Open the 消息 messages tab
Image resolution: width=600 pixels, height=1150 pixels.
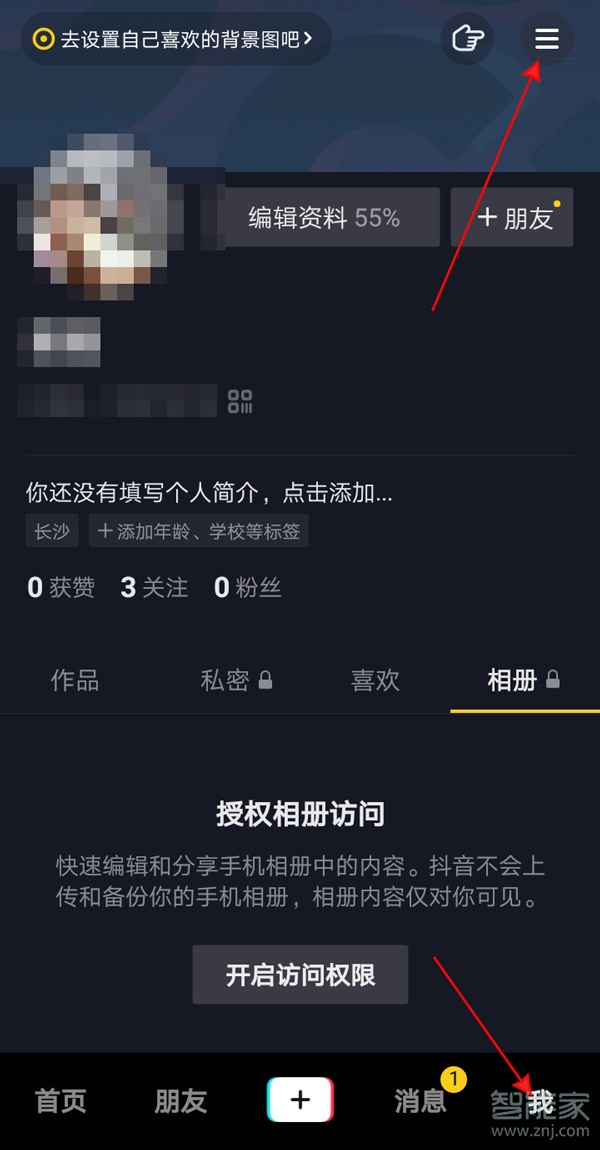420,1101
